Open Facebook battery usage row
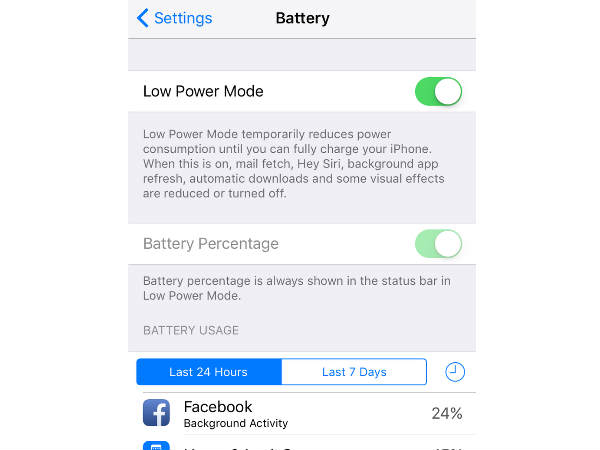The height and width of the screenshot is (450, 600). 300,413
